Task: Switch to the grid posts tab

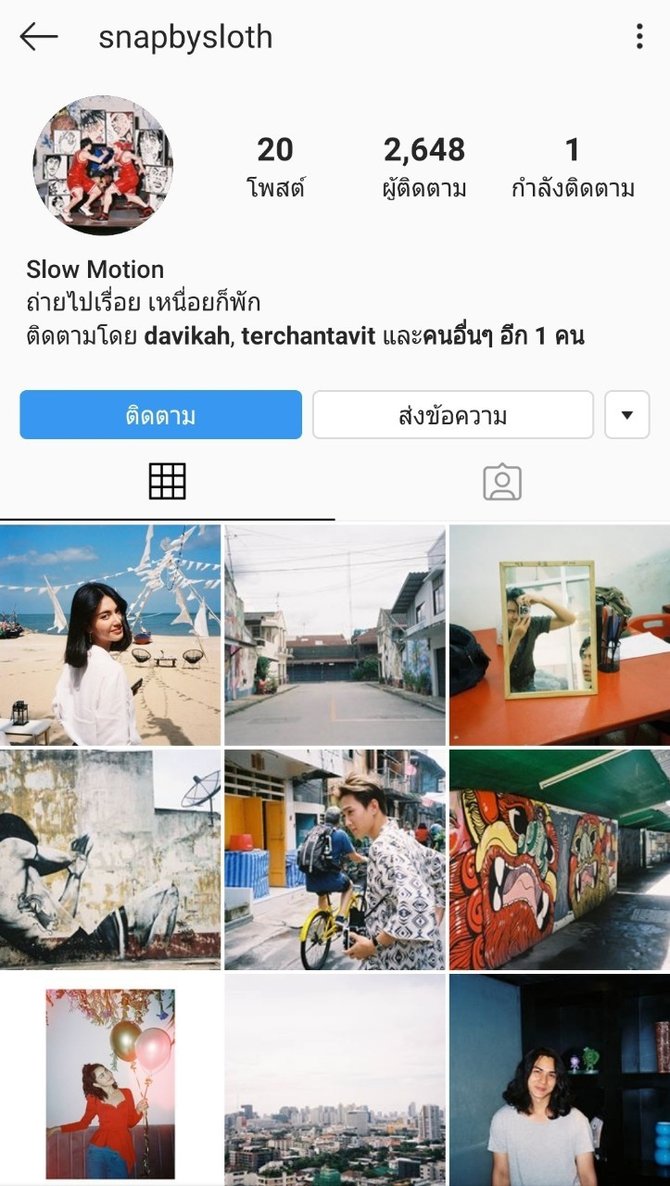Action: point(167,481)
